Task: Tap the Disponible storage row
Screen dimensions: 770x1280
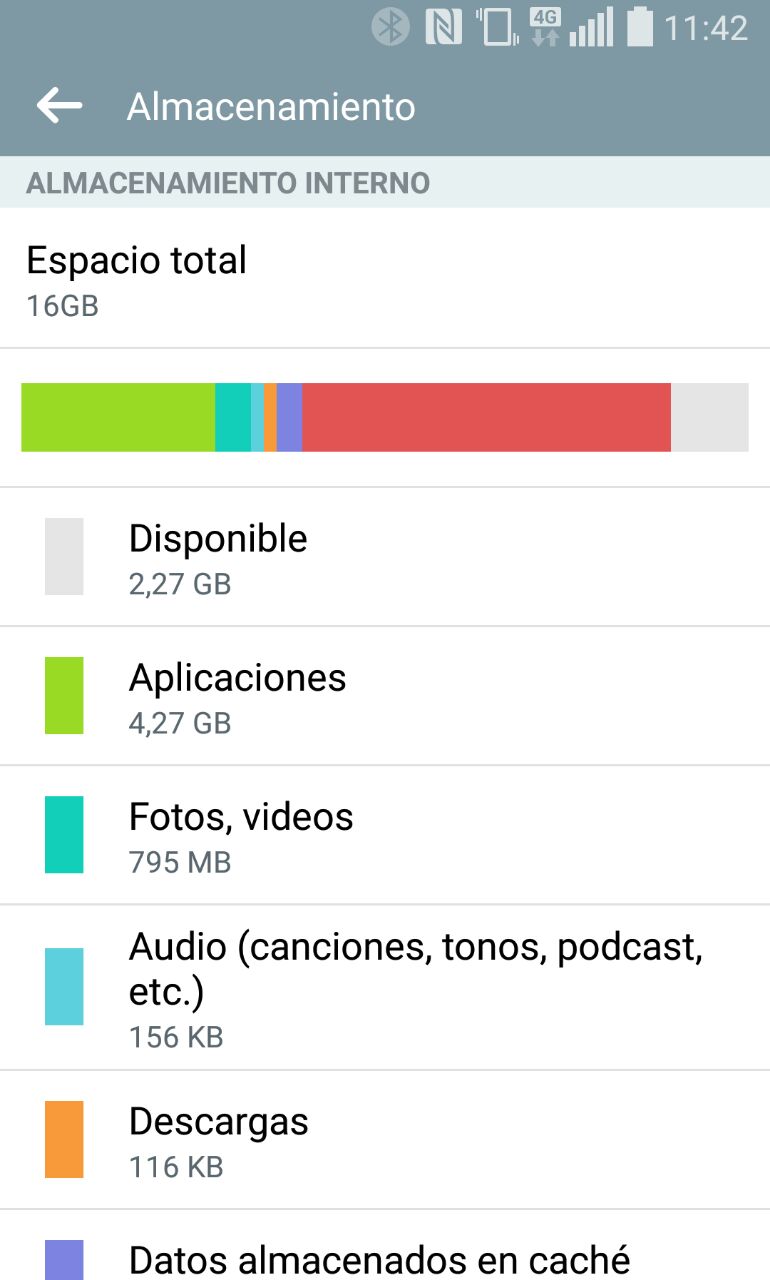Action: point(385,557)
